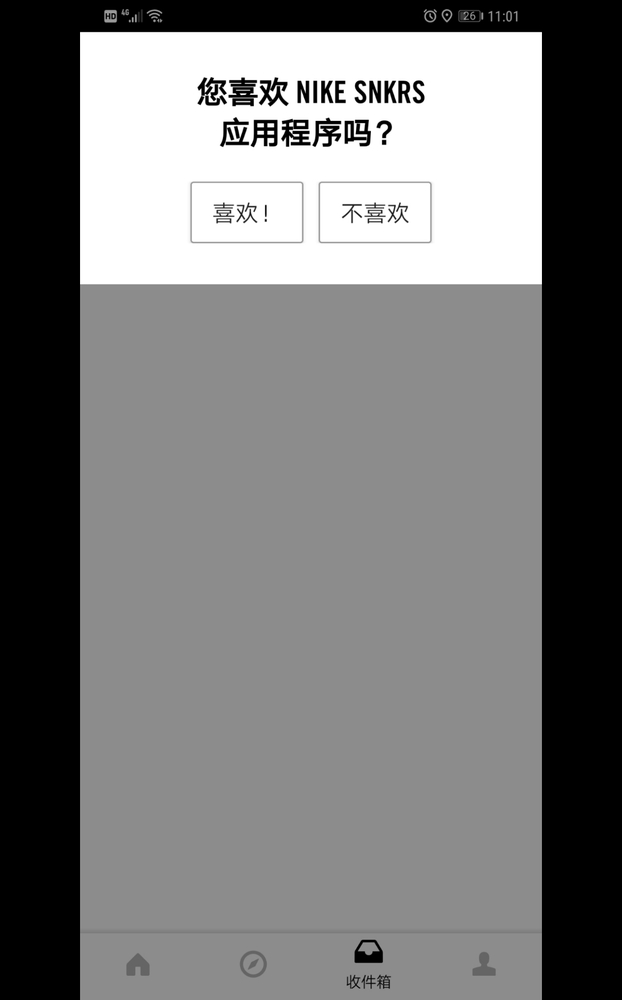Select the 收件箱 inbox tab

click(x=369, y=965)
